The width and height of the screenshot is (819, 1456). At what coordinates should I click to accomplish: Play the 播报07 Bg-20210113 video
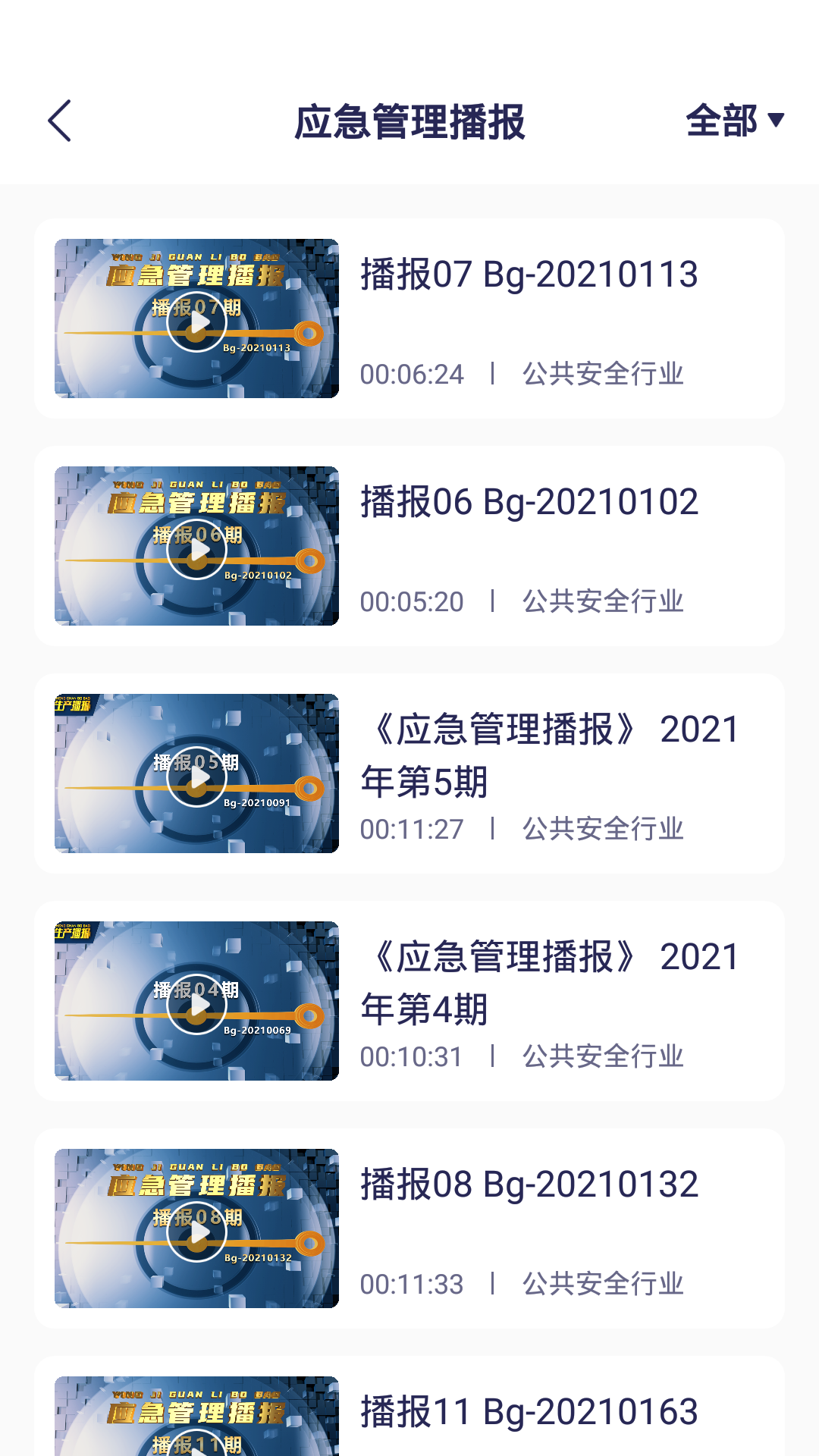click(x=199, y=322)
